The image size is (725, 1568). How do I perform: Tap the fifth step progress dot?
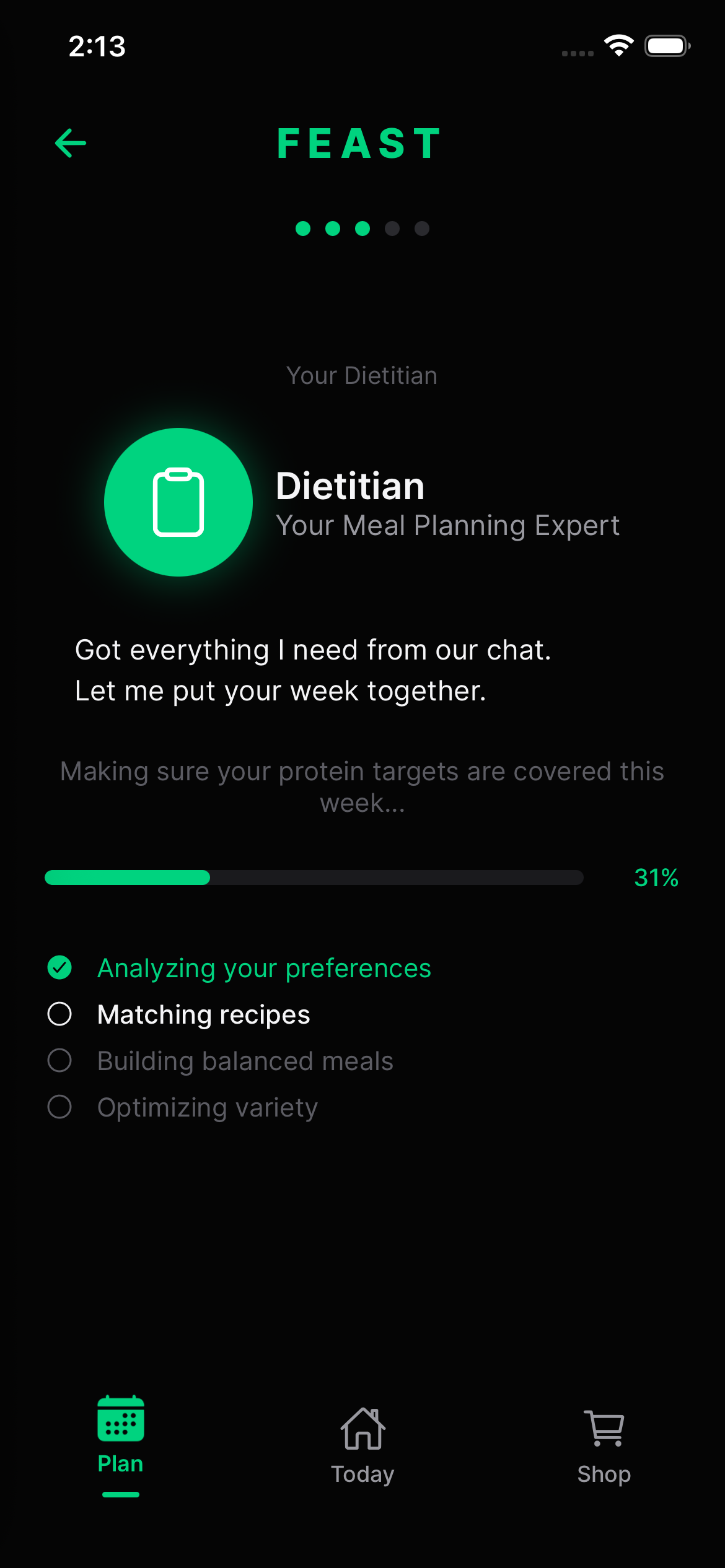pos(422,229)
